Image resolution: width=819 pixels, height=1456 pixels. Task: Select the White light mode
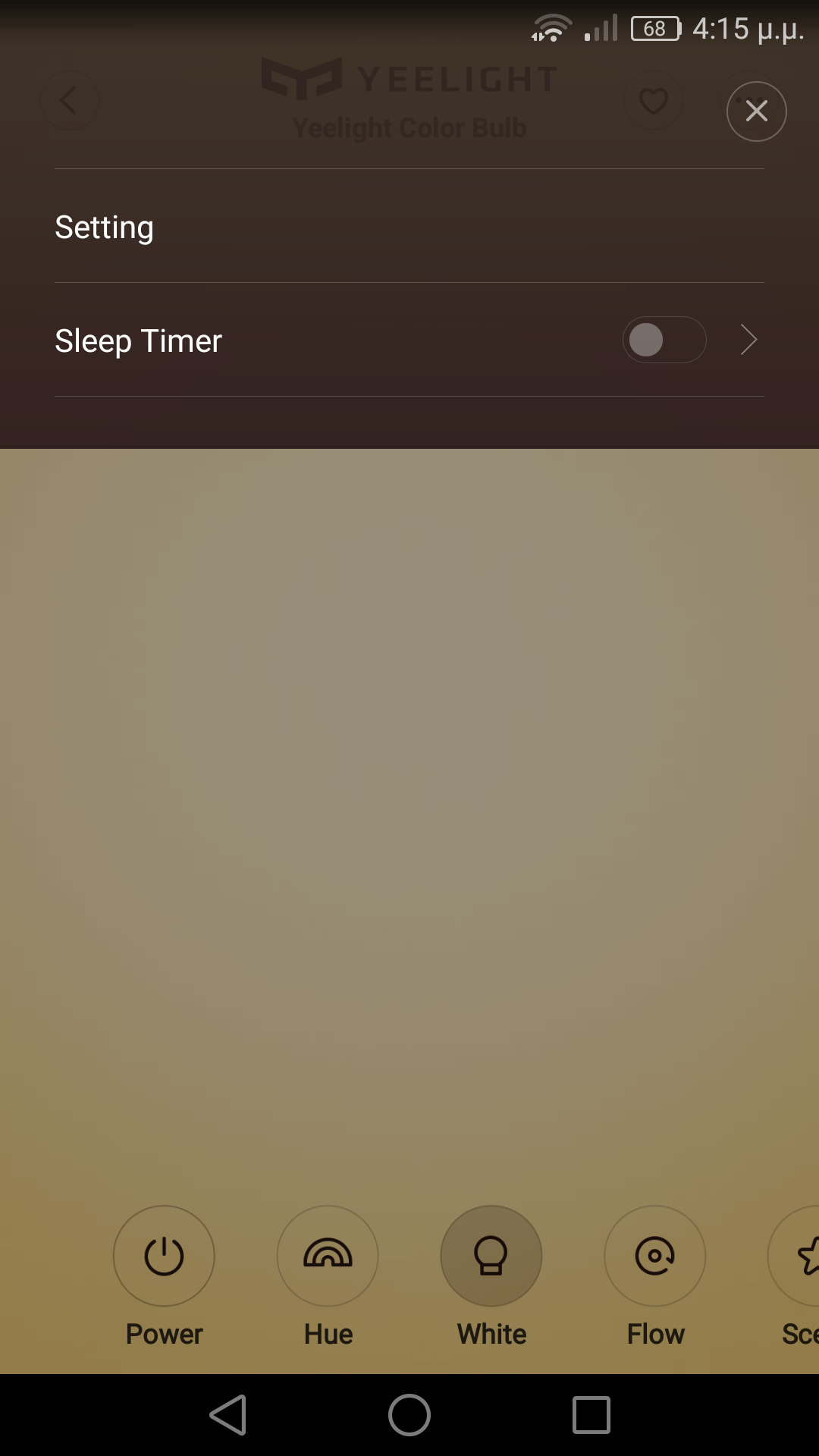click(x=491, y=1256)
